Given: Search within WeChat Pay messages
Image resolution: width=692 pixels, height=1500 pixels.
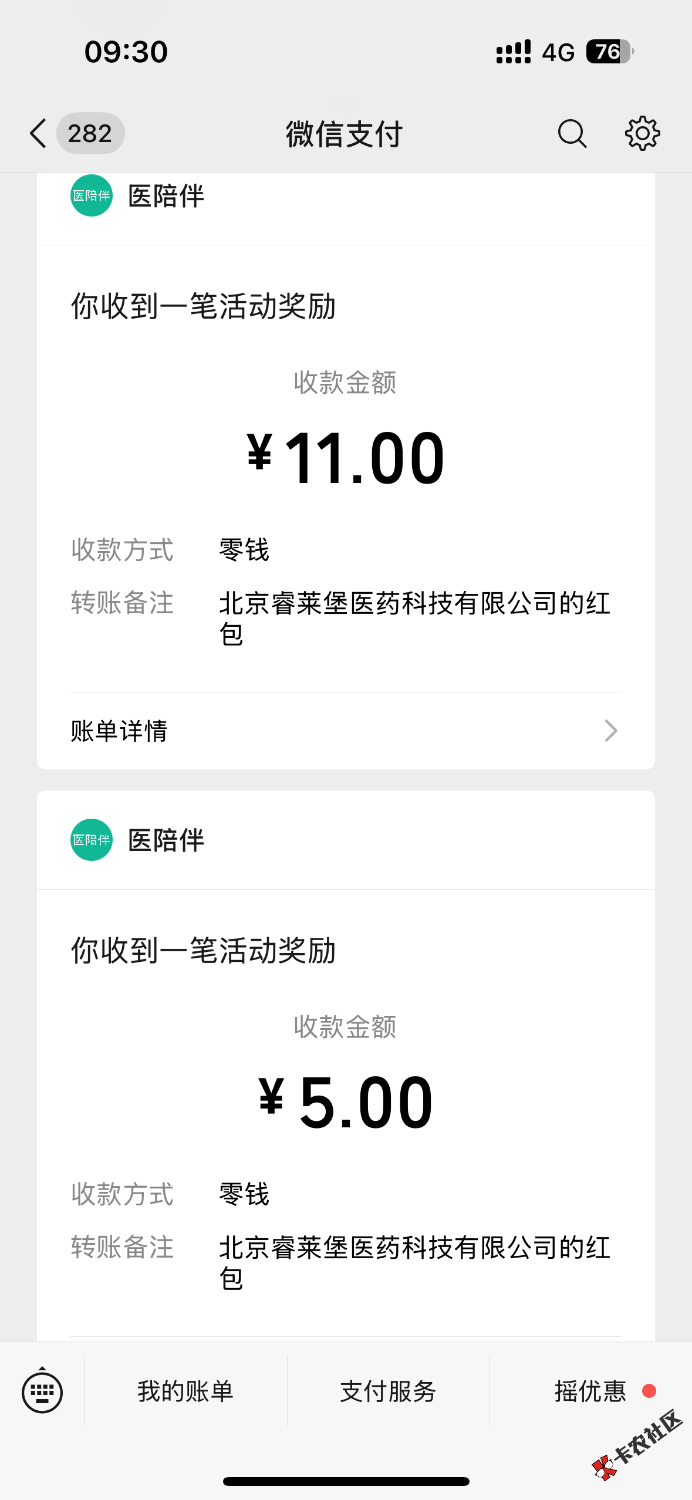Looking at the screenshot, I should click(x=572, y=133).
